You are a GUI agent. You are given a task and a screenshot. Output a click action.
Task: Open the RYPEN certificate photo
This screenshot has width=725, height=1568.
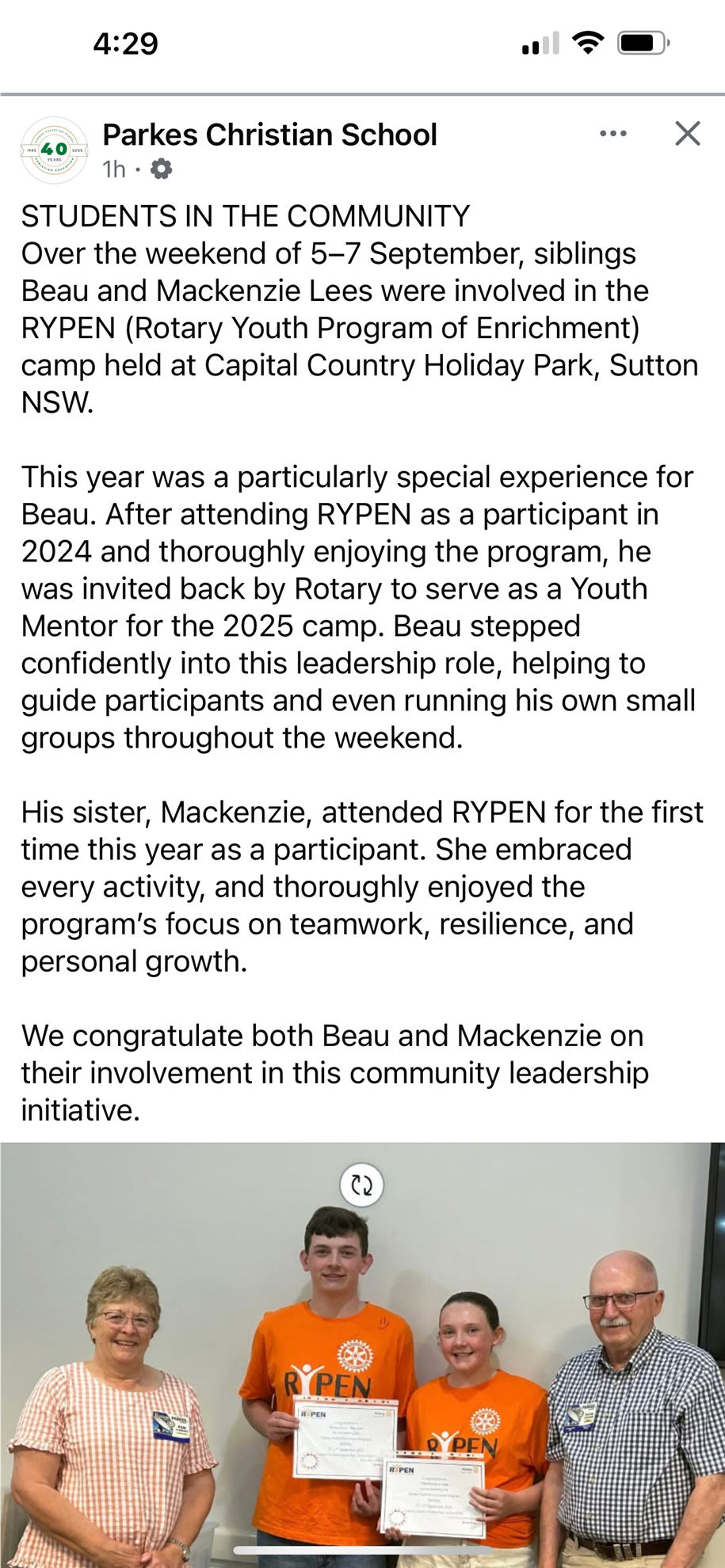(362, 1386)
